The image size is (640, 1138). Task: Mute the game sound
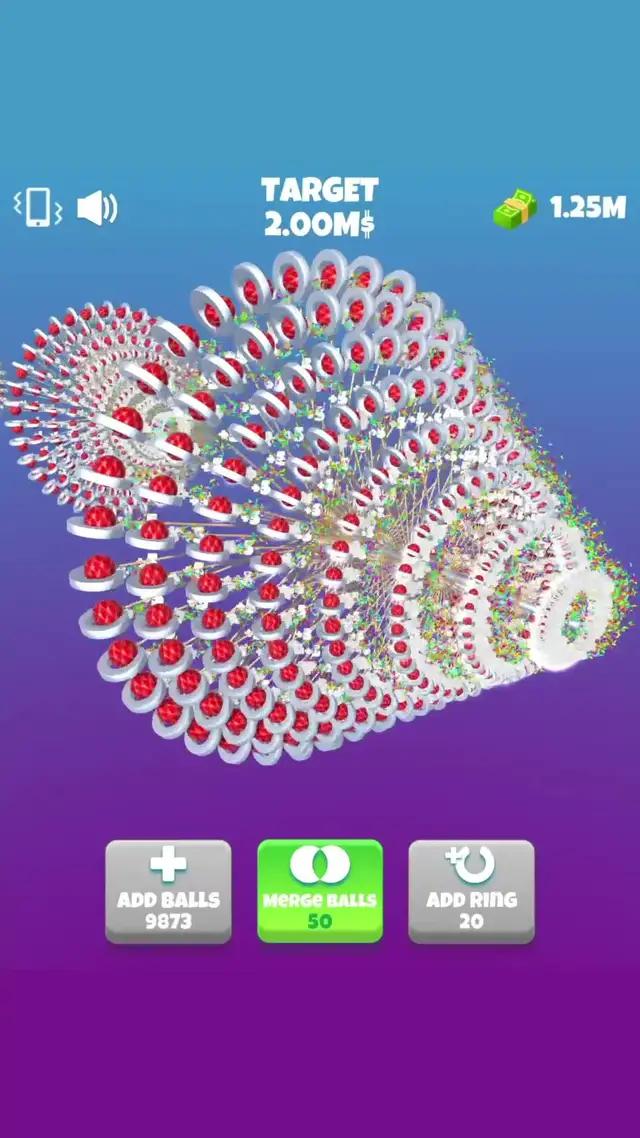[97, 208]
